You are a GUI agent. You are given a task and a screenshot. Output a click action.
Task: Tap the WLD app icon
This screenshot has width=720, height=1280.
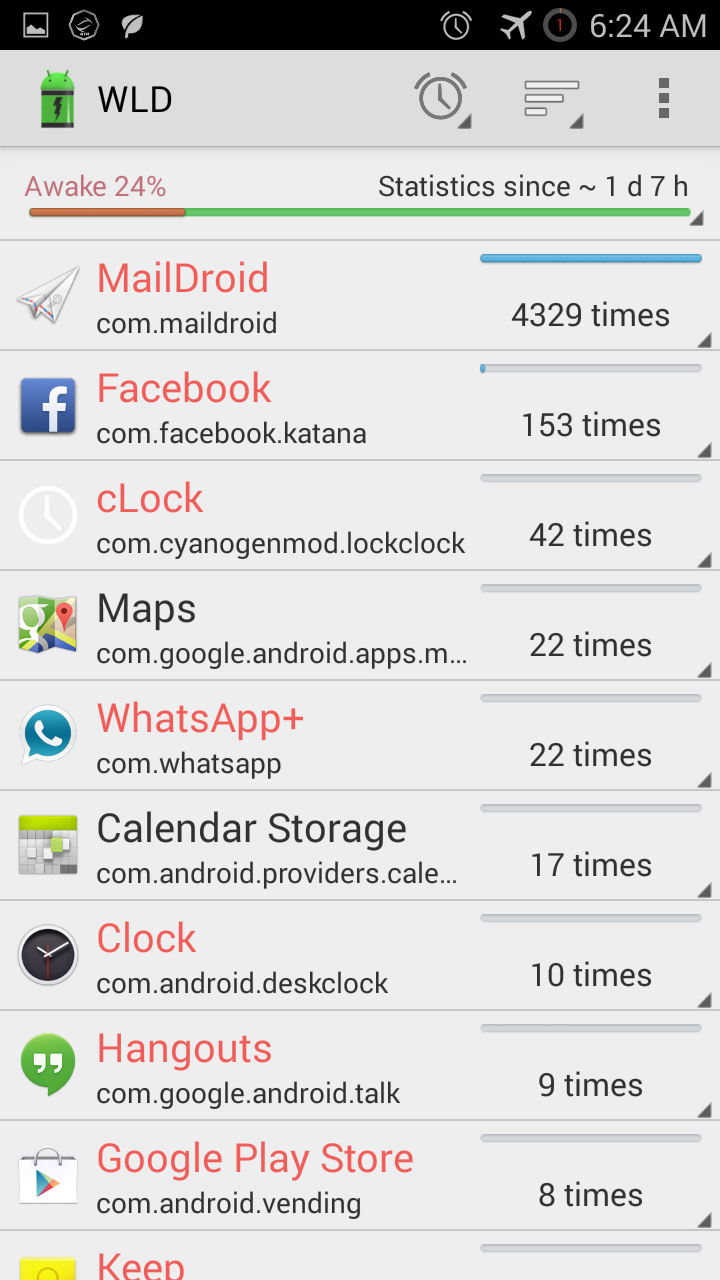click(57, 99)
